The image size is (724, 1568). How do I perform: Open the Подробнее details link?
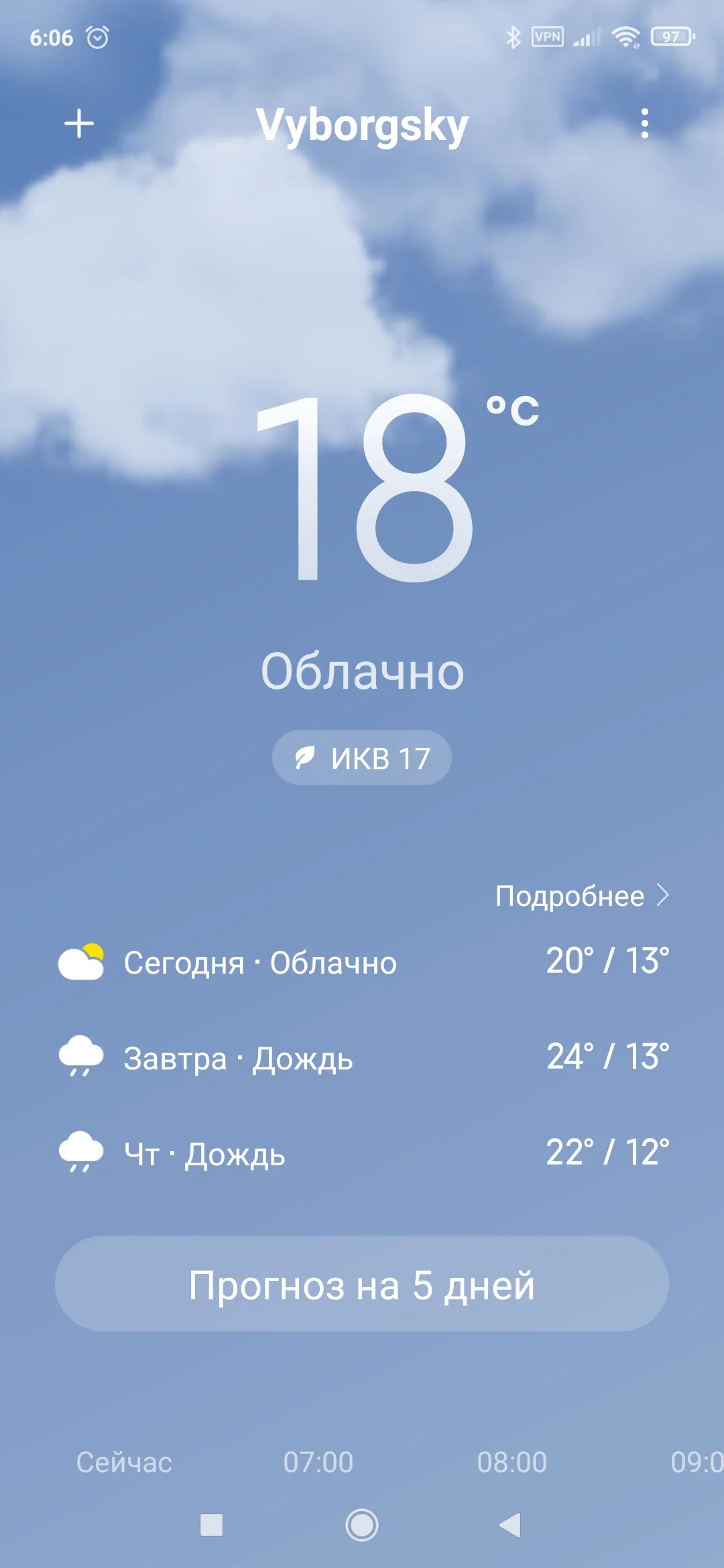tap(581, 896)
